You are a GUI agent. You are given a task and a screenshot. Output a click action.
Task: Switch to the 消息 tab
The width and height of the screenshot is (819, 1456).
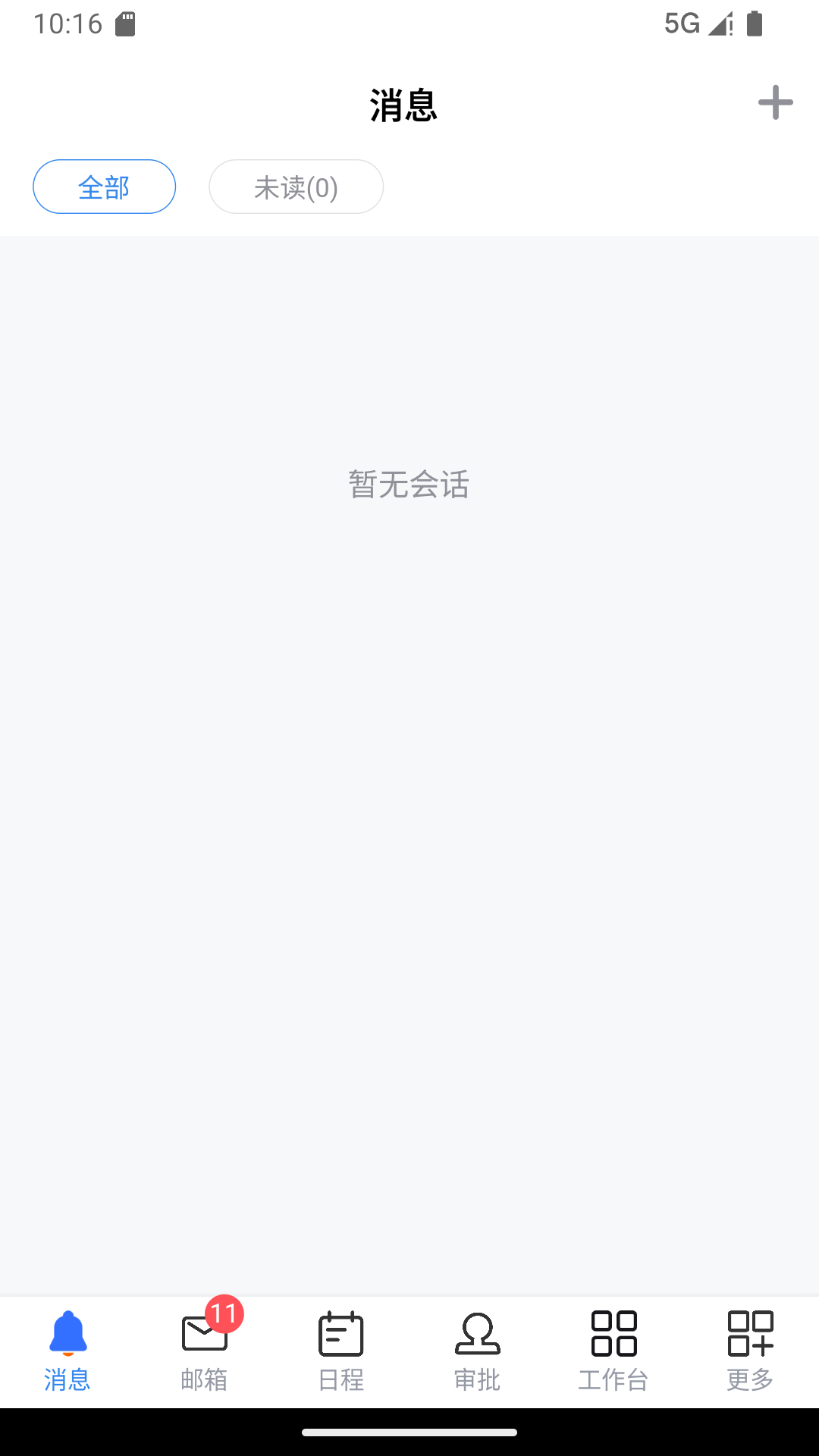pyautogui.click(x=68, y=1352)
